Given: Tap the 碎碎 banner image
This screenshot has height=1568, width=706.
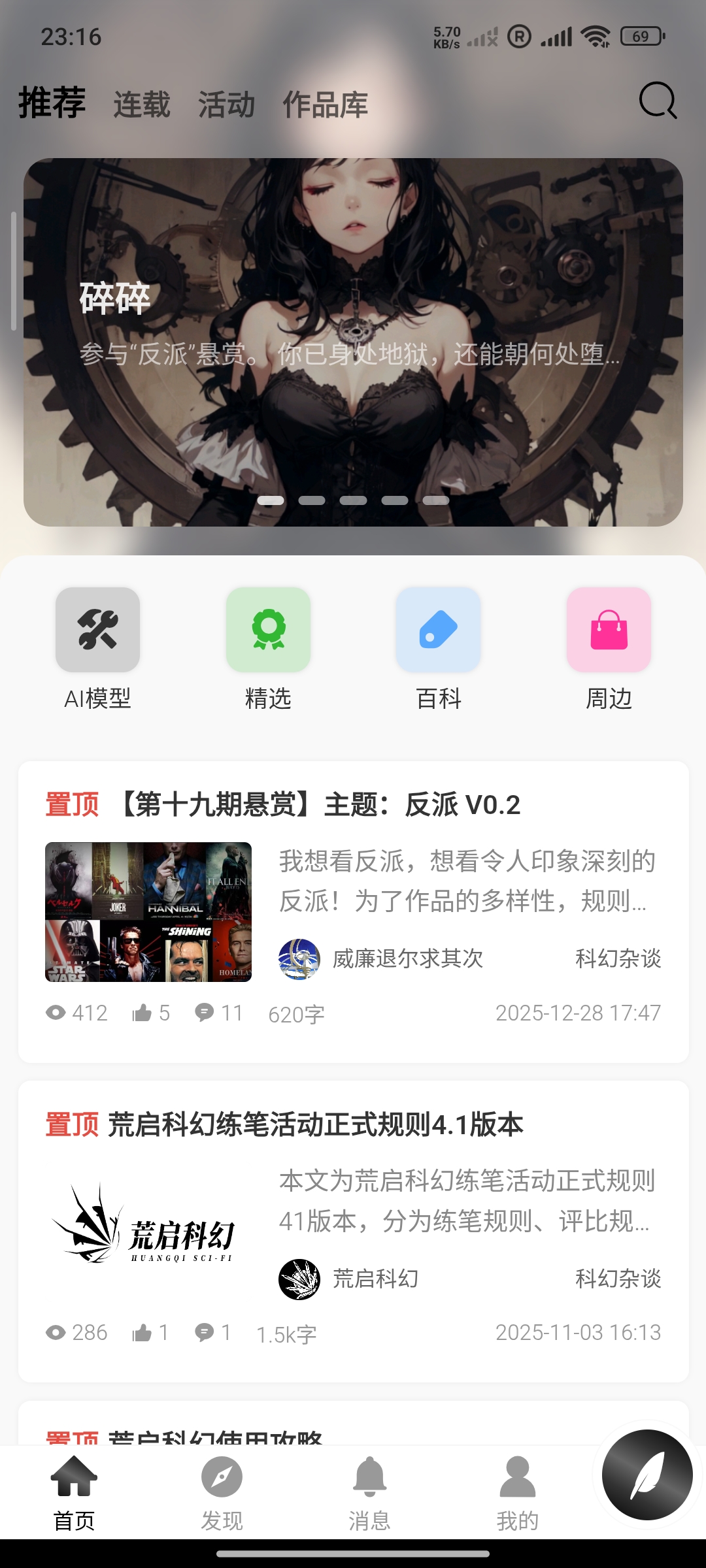Looking at the screenshot, I should pyautogui.click(x=353, y=340).
